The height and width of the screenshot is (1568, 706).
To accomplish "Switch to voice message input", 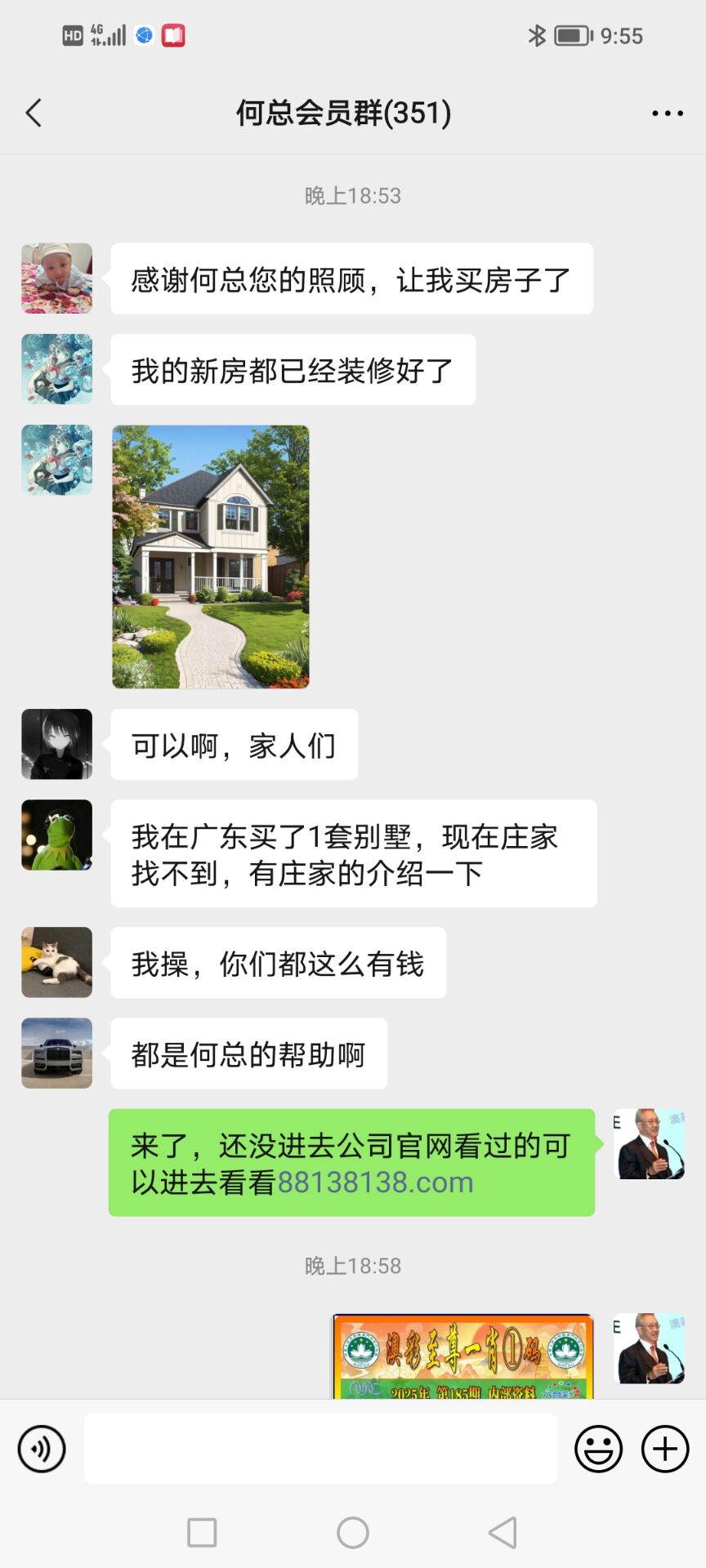I will [42, 1449].
